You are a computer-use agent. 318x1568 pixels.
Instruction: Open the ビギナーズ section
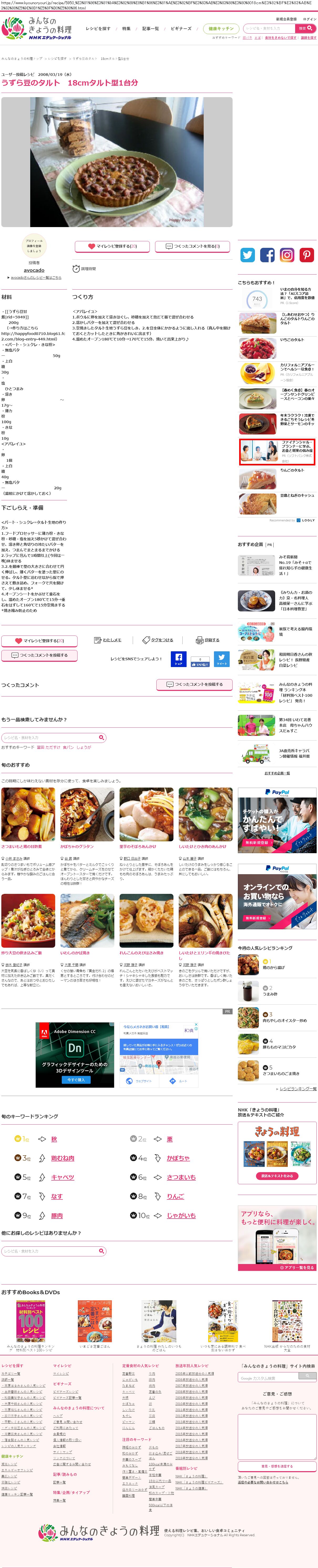pyautogui.click(x=181, y=29)
